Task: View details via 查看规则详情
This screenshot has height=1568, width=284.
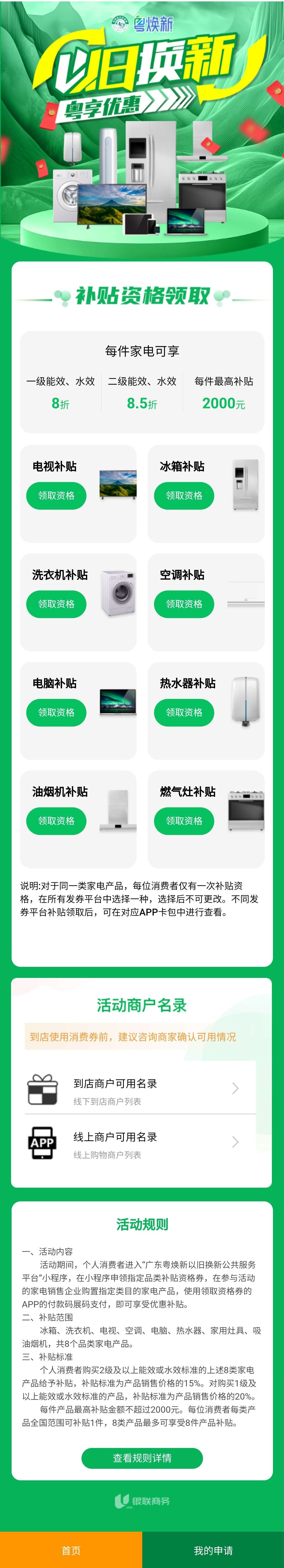Action: click(142, 1458)
